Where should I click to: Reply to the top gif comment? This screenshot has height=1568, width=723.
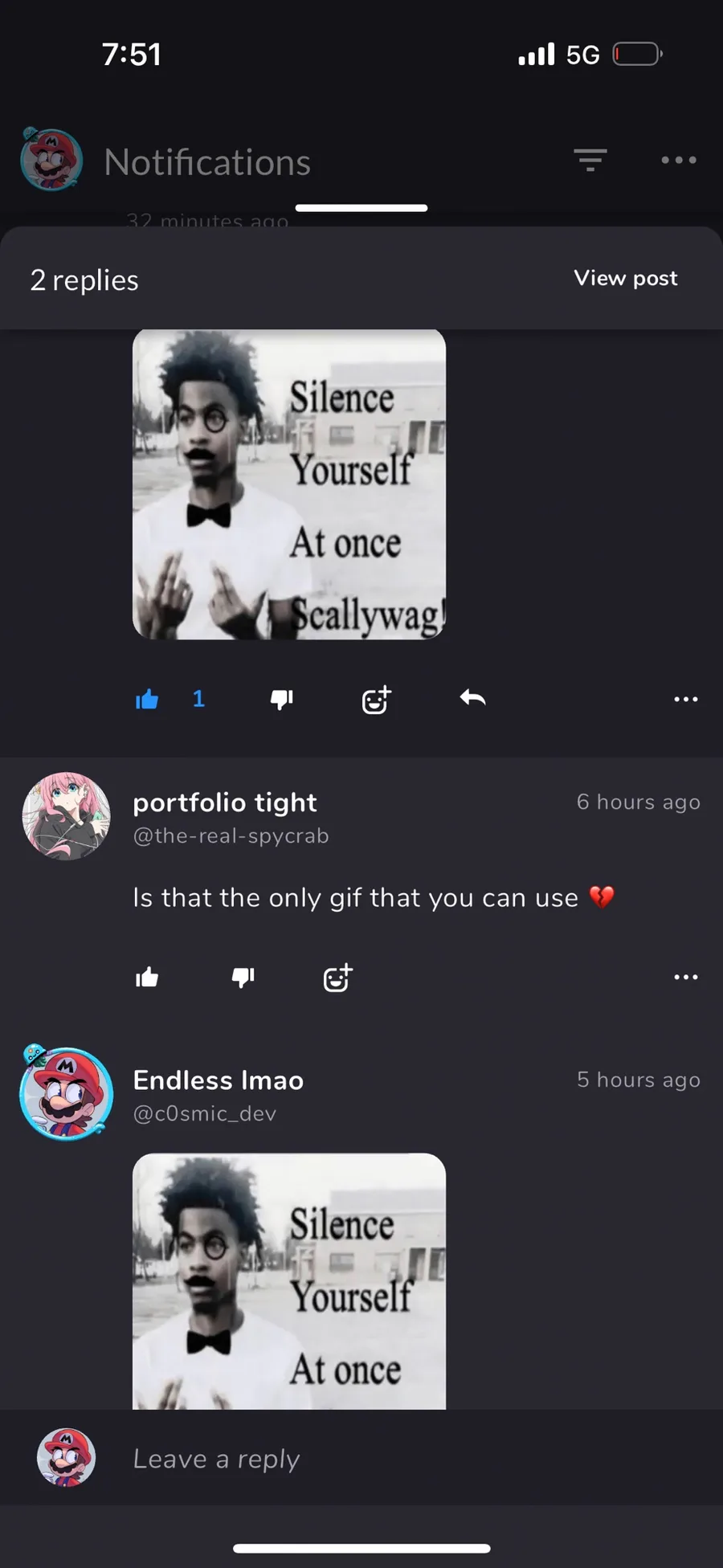coord(472,699)
